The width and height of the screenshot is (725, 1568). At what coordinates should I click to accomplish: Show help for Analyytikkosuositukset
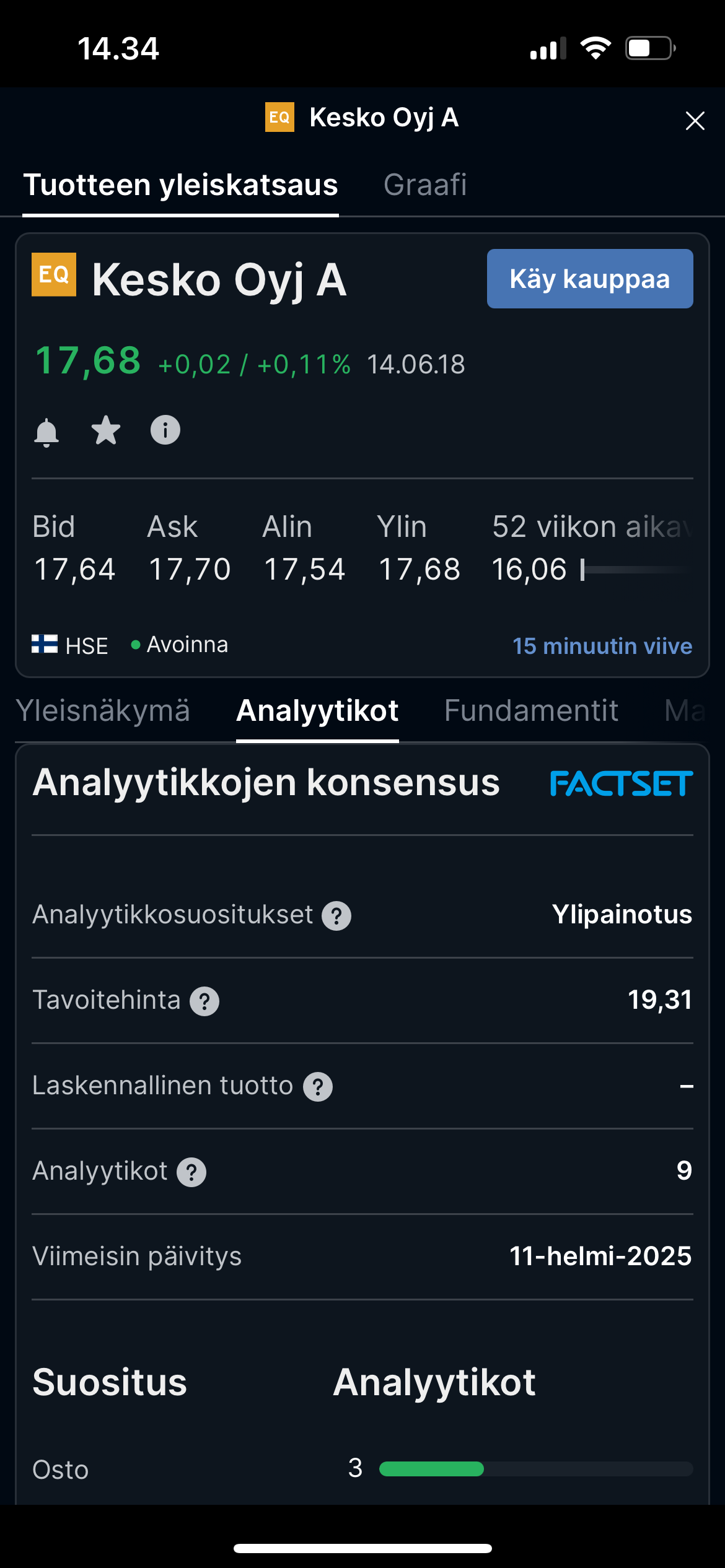(336, 916)
